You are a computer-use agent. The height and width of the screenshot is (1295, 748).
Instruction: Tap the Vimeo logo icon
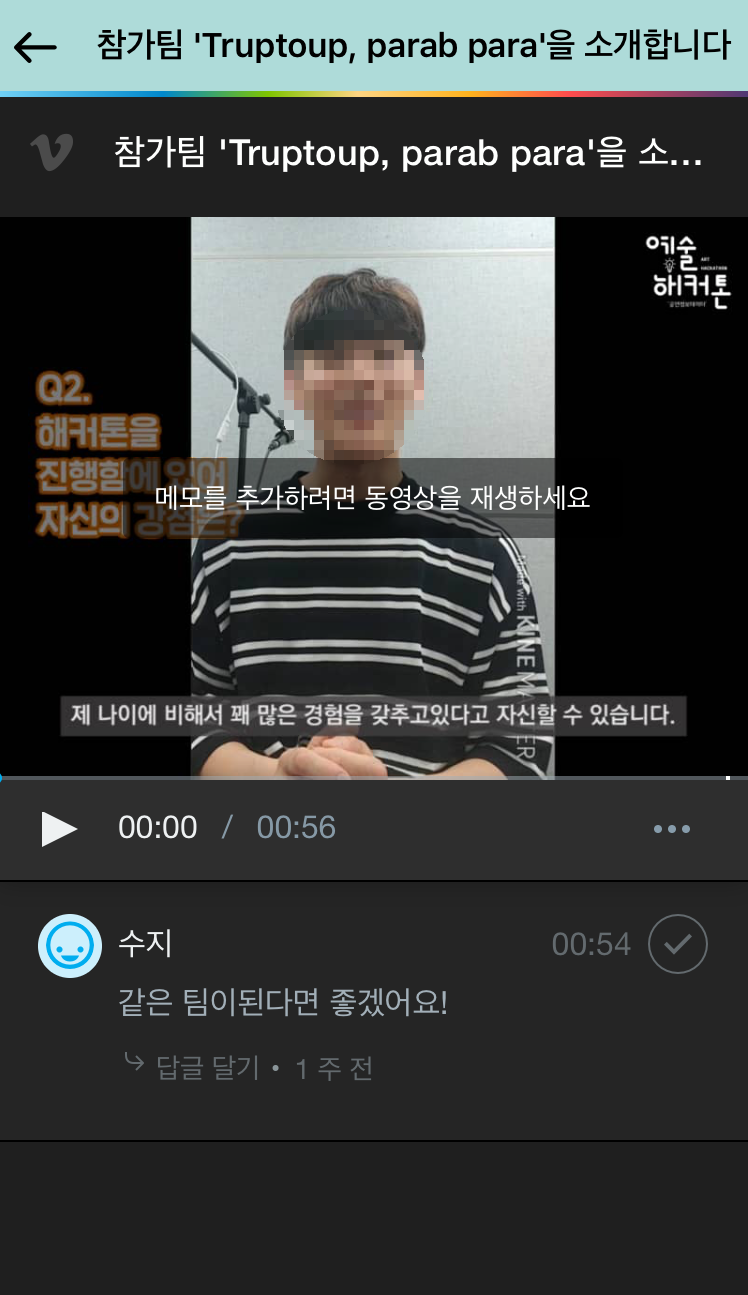coord(52,153)
